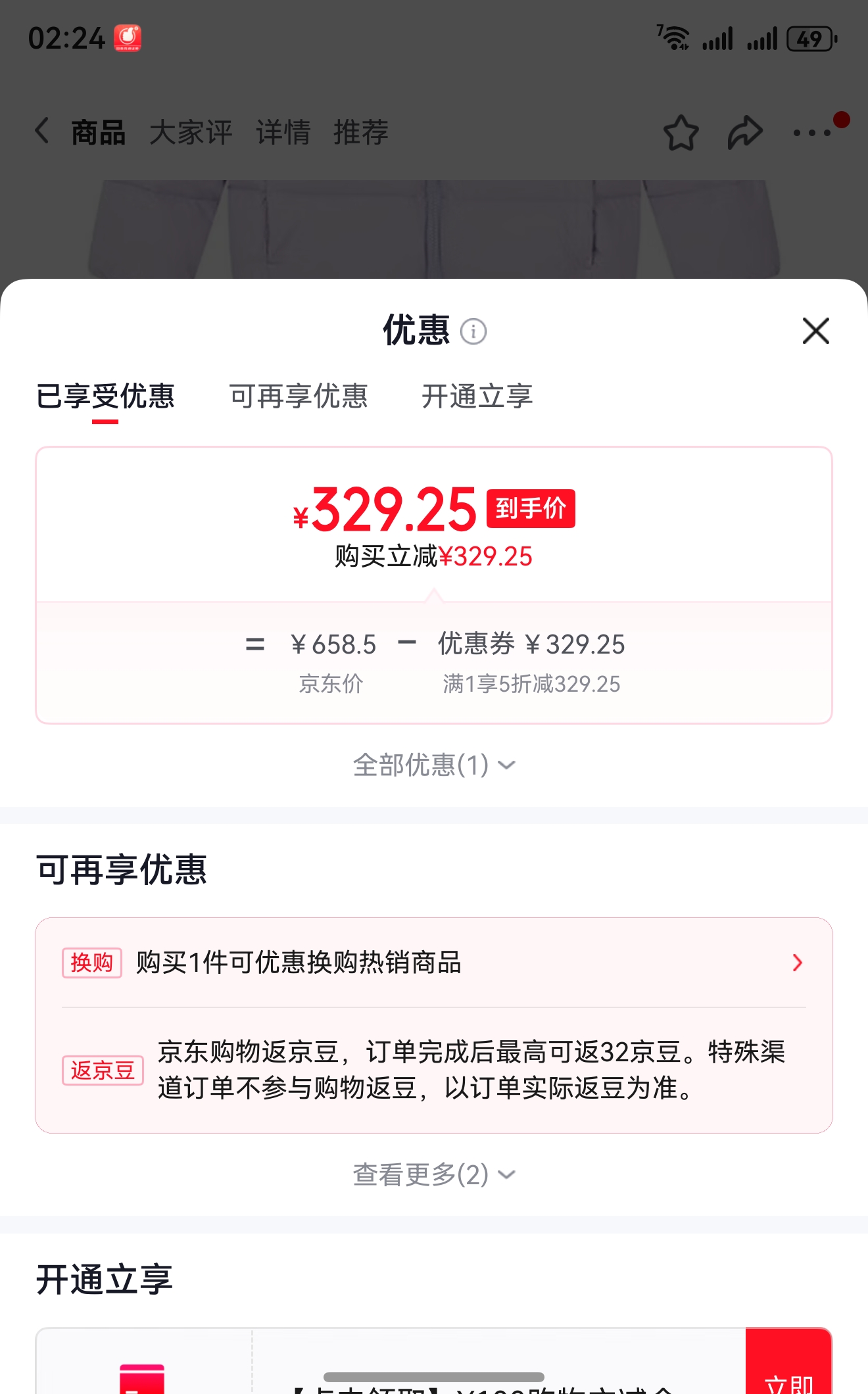Image resolution: width=868 pixels, height=1394 pixels.
Task: Tap the 到手价 price label
Action: (x=532, y=509)
